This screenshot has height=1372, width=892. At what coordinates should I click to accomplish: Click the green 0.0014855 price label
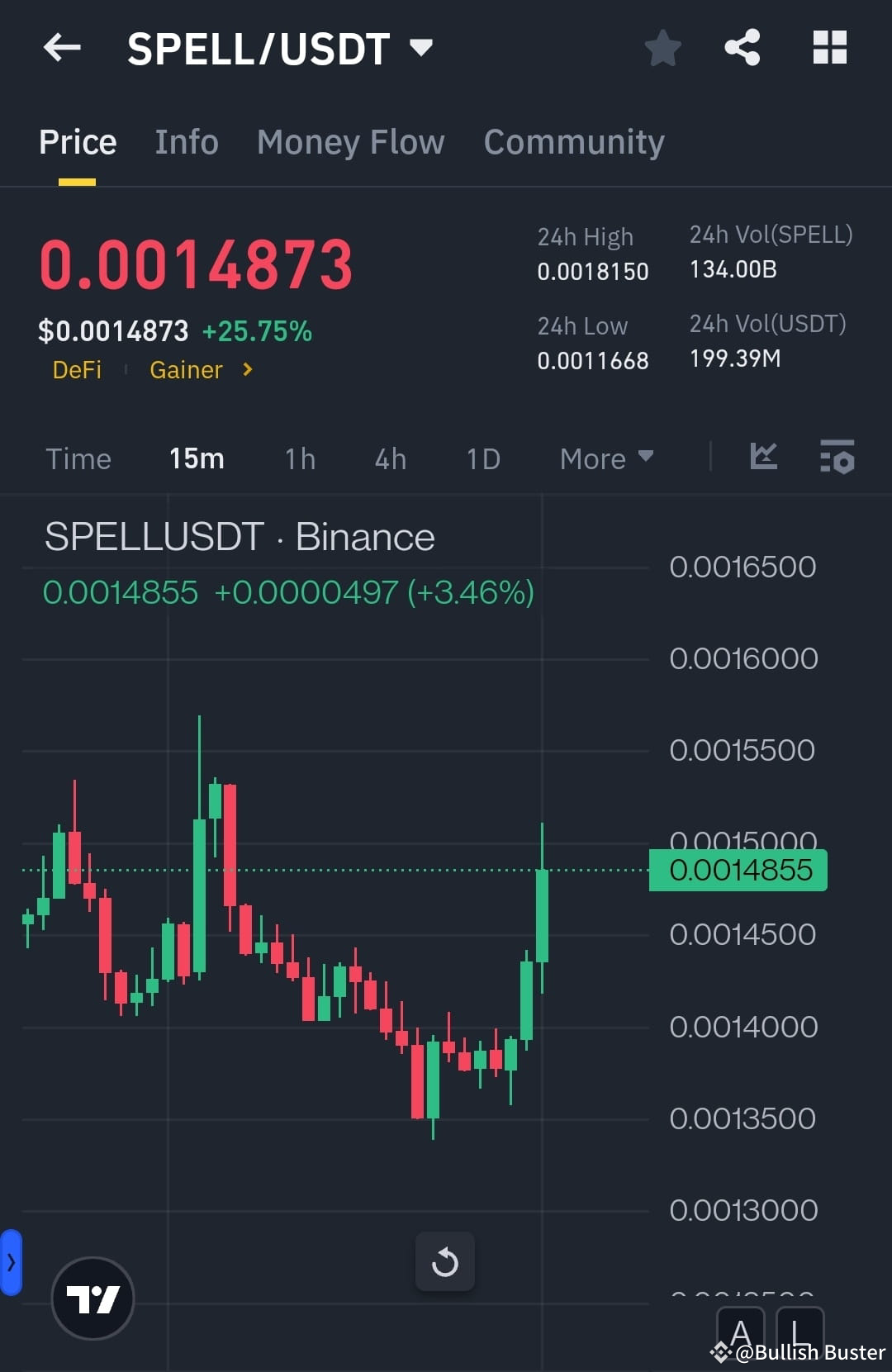738,869
